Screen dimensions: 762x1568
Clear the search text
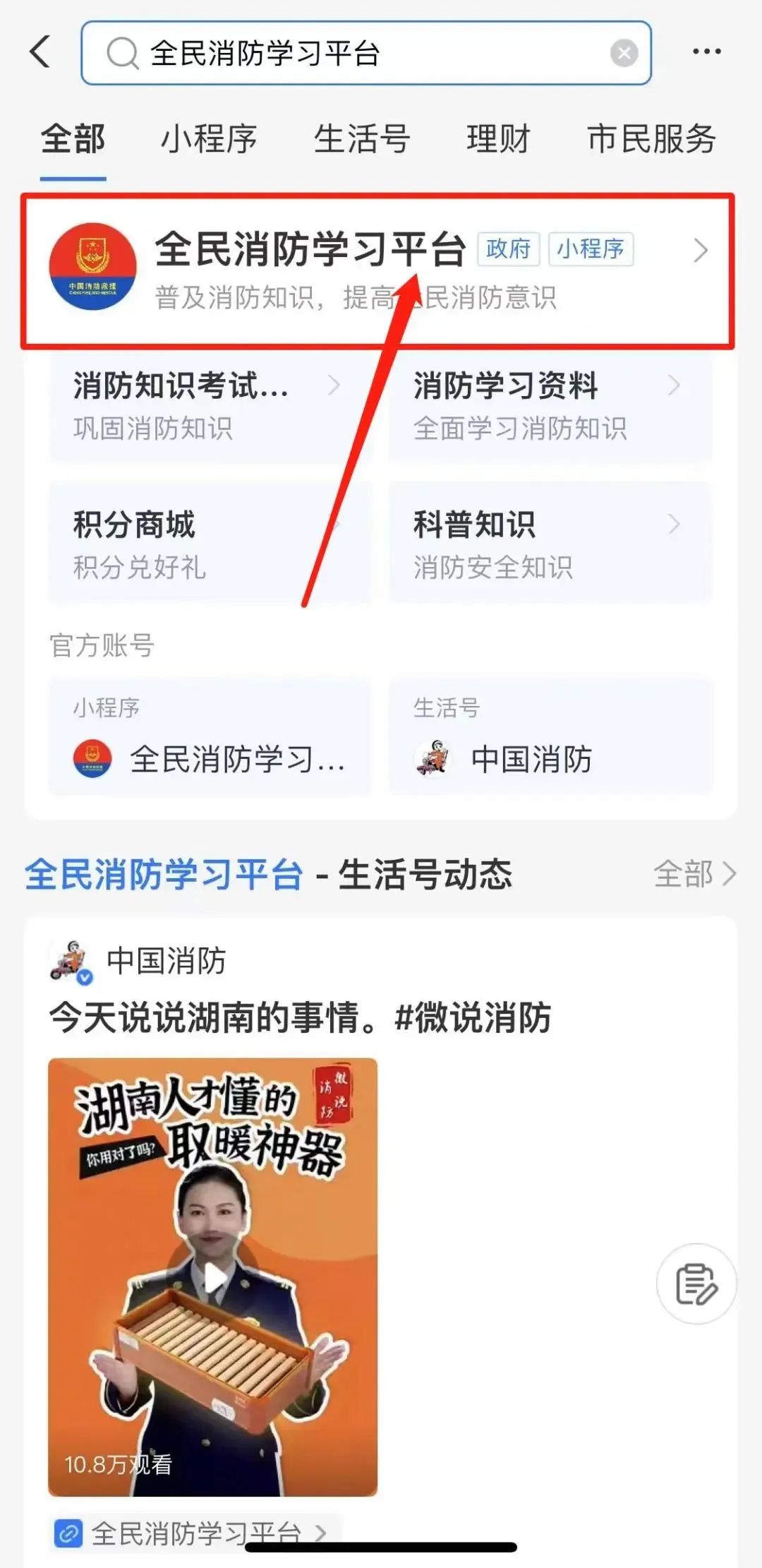point(624,54)
